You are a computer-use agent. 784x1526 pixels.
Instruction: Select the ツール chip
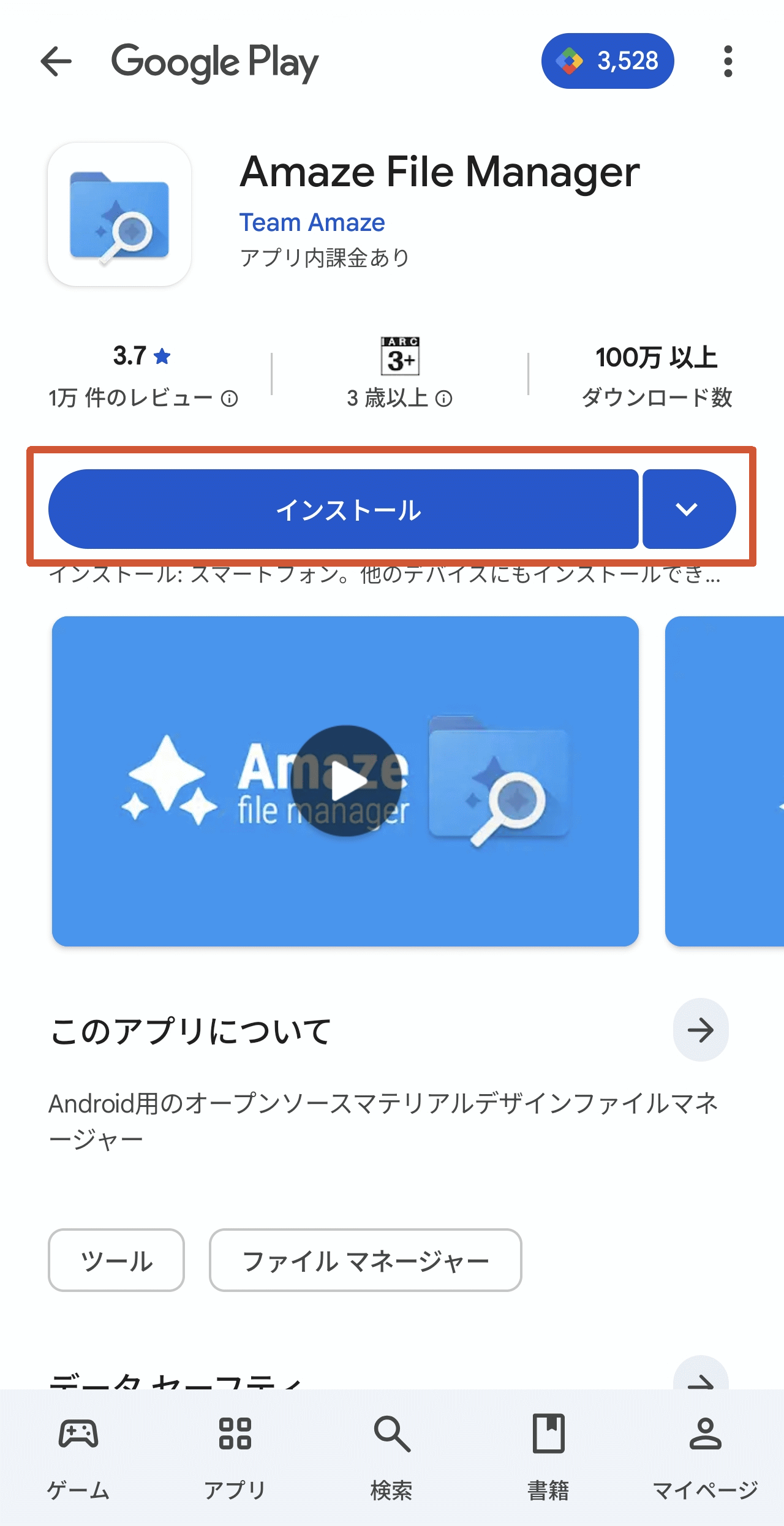pyautogui.click(x=116, y=1260)
